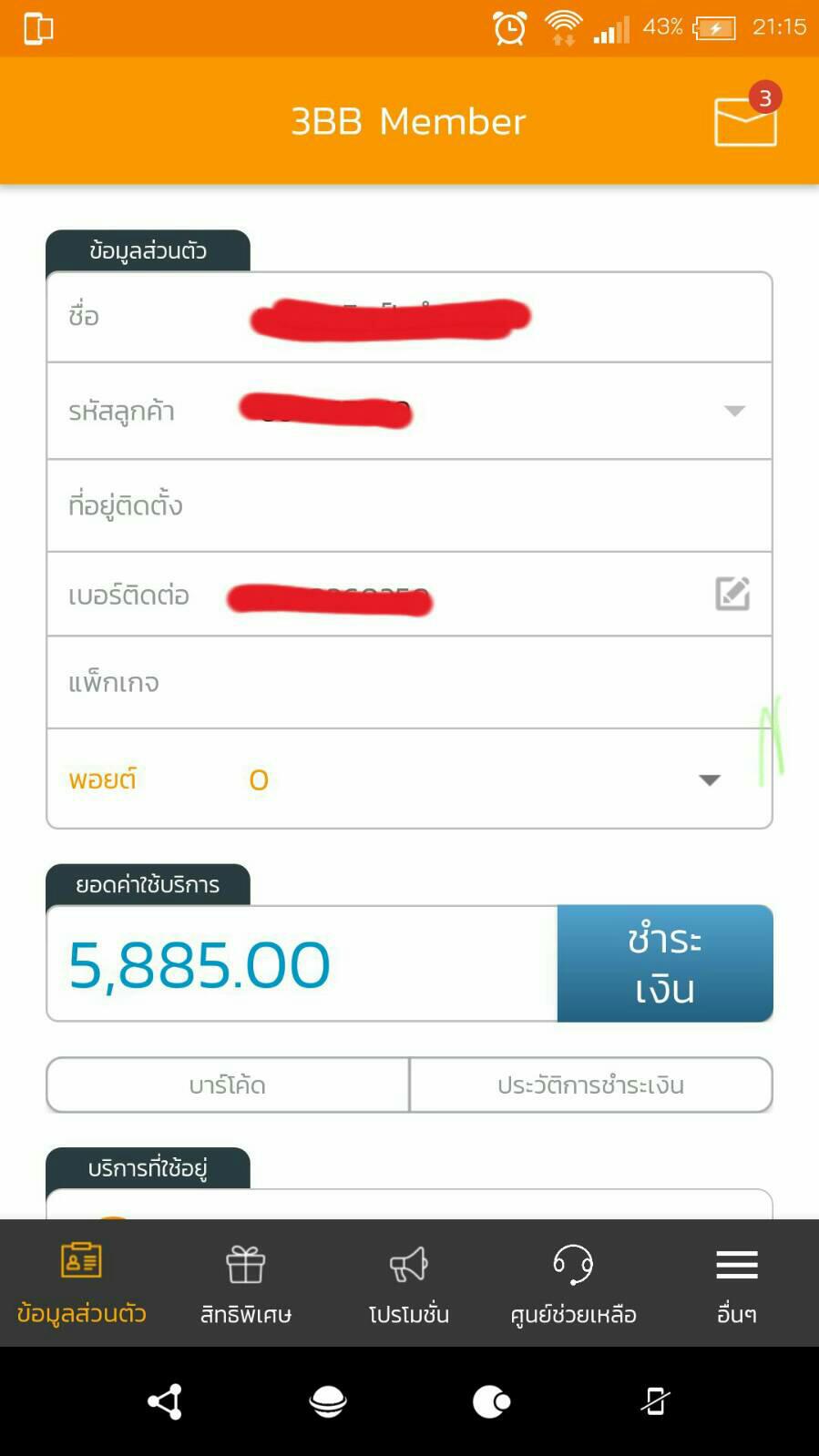Open the บาร์โค้ด barcode option
819x1456 pixels.
click(228, 1084)
